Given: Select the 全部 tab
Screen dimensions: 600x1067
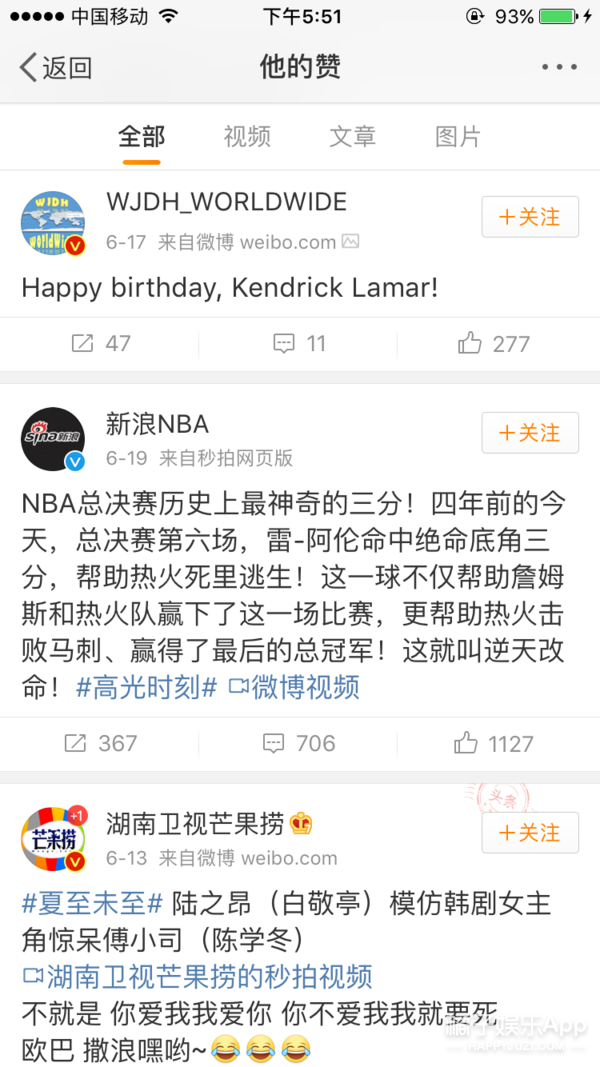Looking at the screenshot, I should pyautogui.click(x=142, y=137).
